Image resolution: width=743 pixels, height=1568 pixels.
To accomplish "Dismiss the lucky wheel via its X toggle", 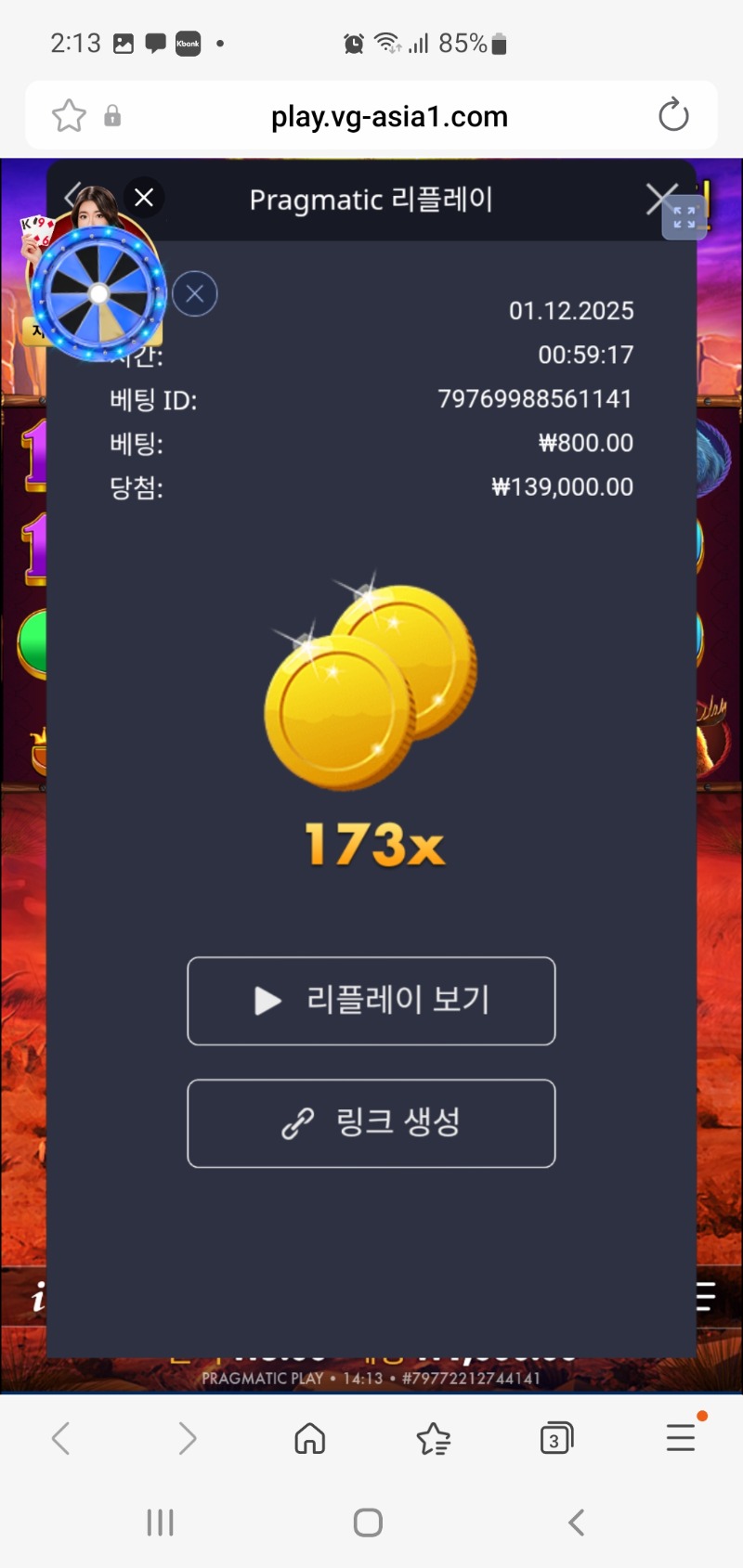I will point(195,293).
